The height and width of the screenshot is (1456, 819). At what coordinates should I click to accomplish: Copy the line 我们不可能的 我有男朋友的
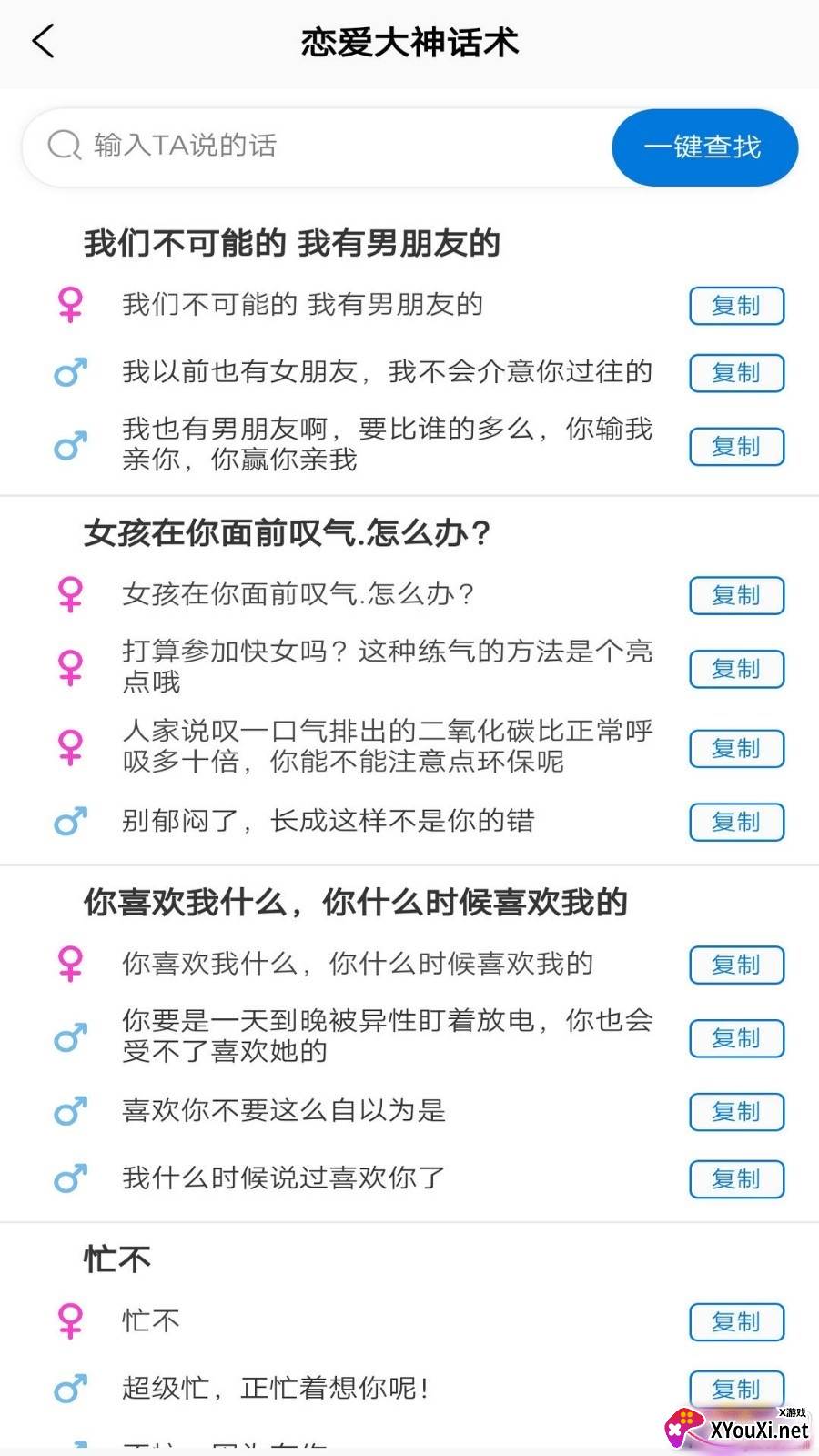(735, 306)
